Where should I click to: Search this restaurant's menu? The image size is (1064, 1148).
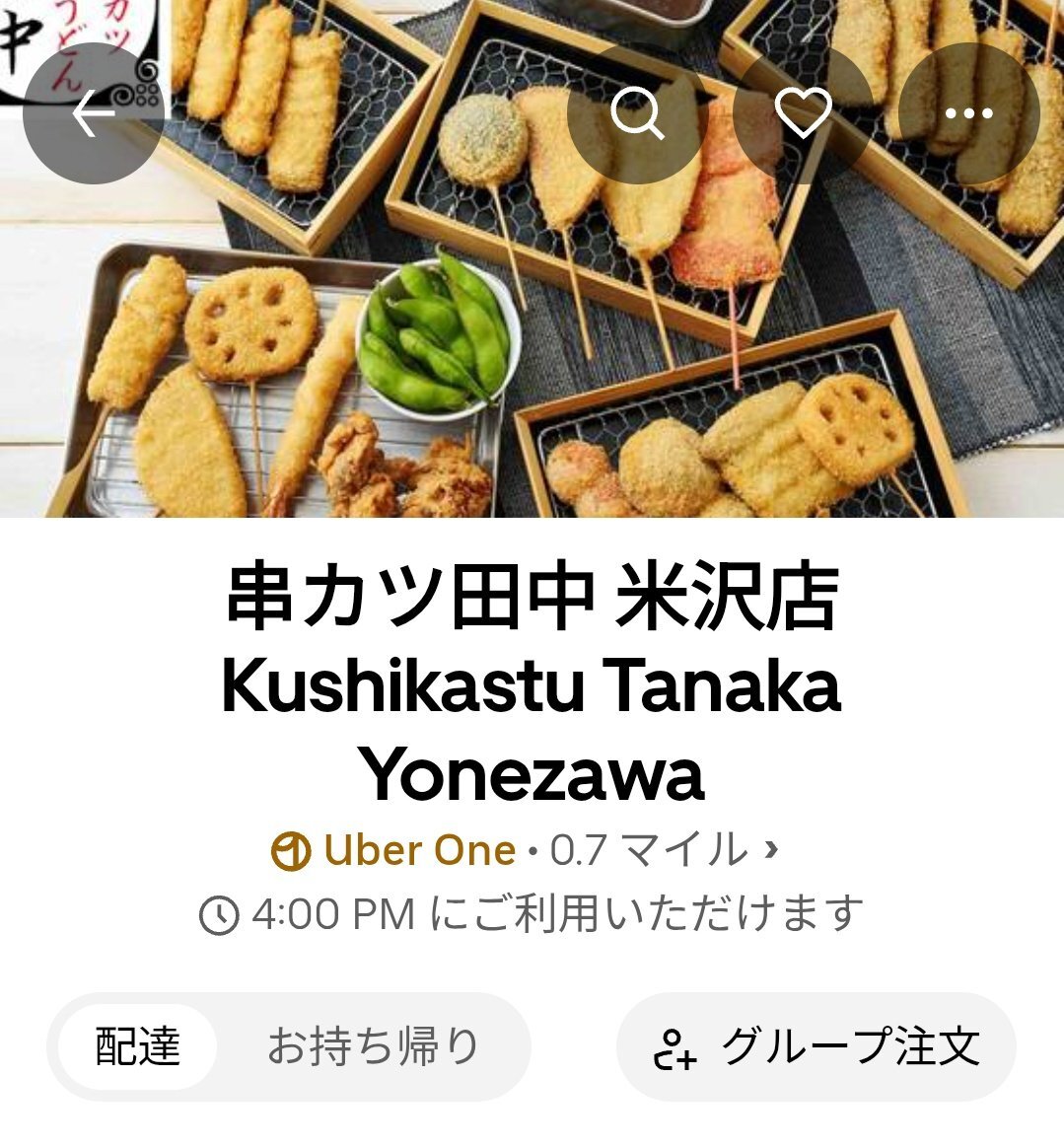[x=637, y=114]
